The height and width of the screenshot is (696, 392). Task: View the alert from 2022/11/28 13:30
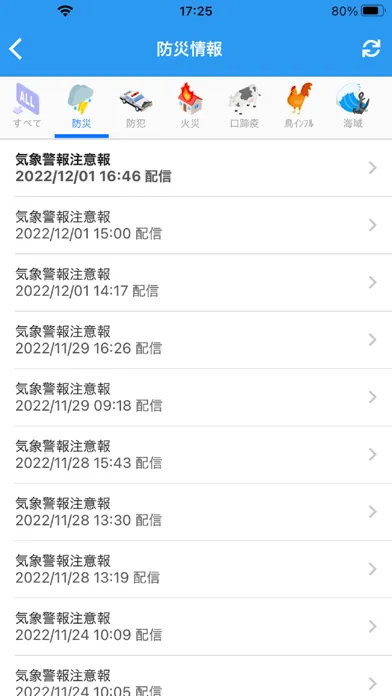click(196, 512)
